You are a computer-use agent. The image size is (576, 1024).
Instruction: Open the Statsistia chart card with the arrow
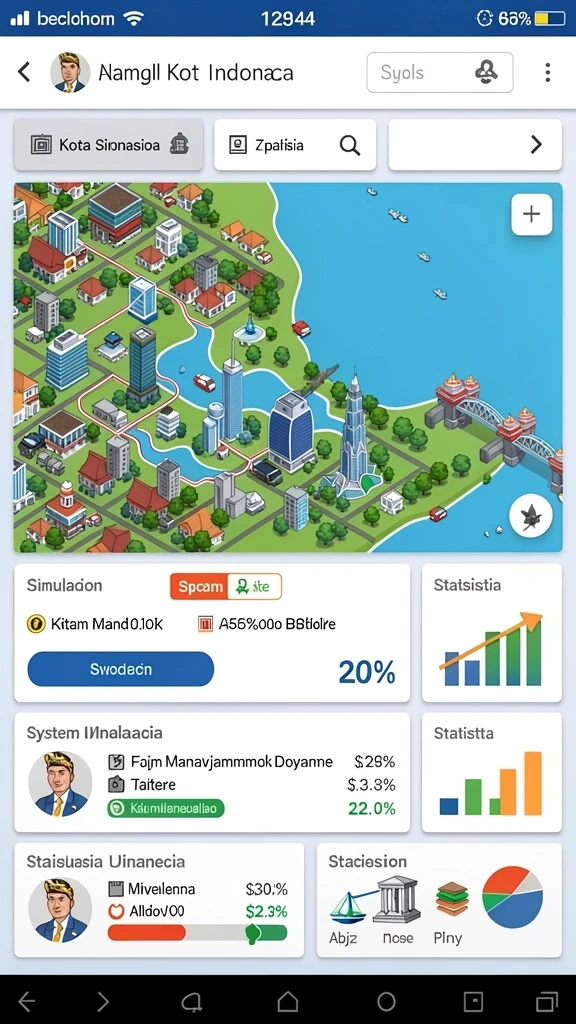tap(492, 633)
